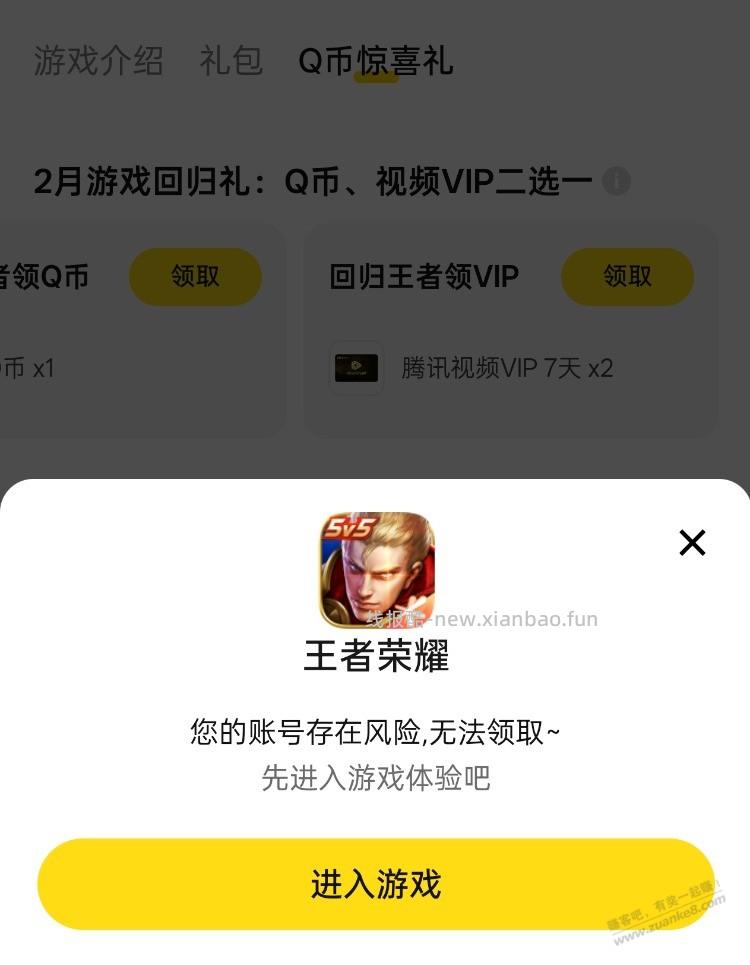Tap the 腾讯视频VIP card thumbnail icon
This screenshot has width=750, height=965.
pyautogui.click(x=356, y=368)
